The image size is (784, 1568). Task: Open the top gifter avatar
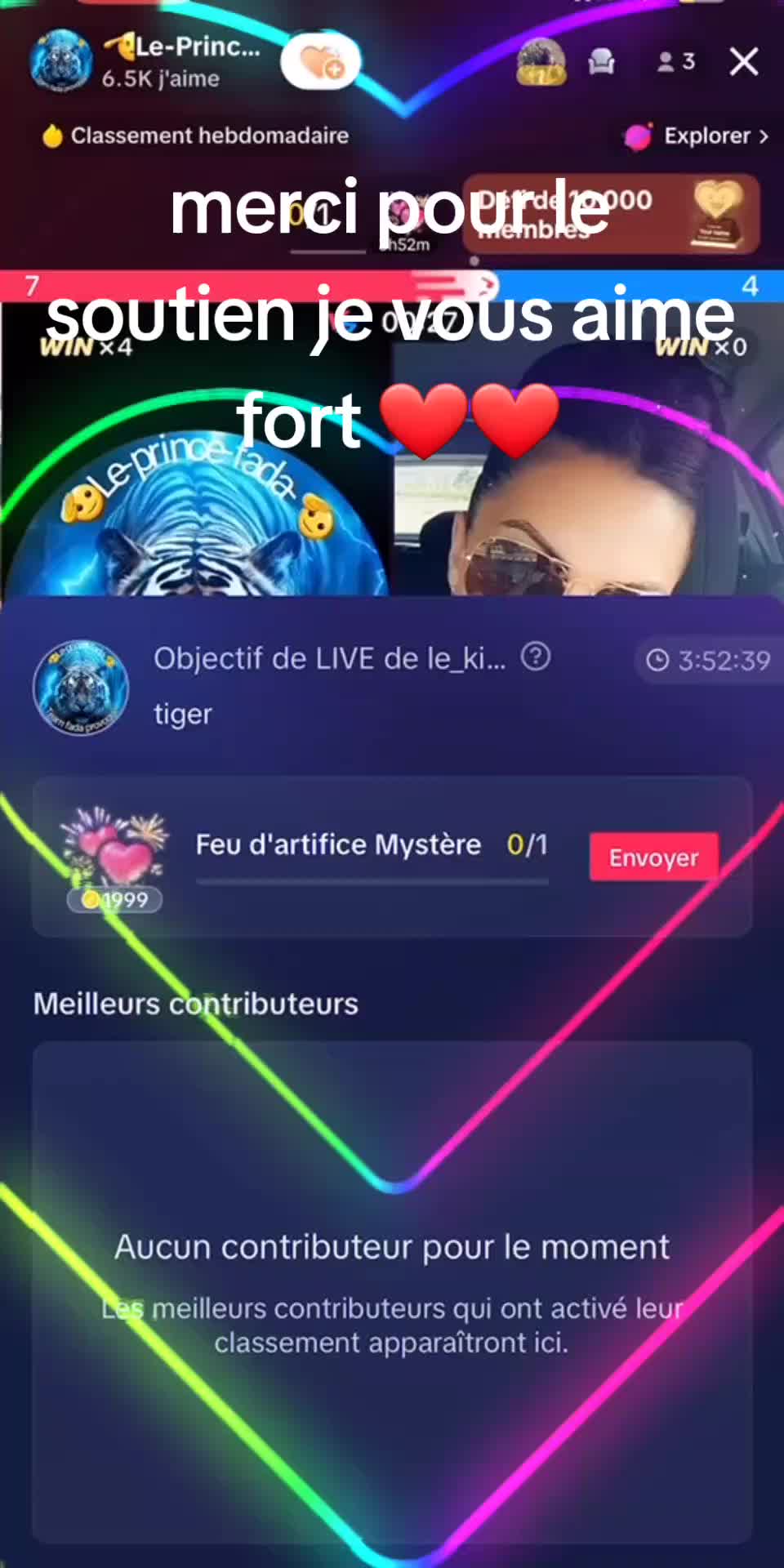(541, 62)
